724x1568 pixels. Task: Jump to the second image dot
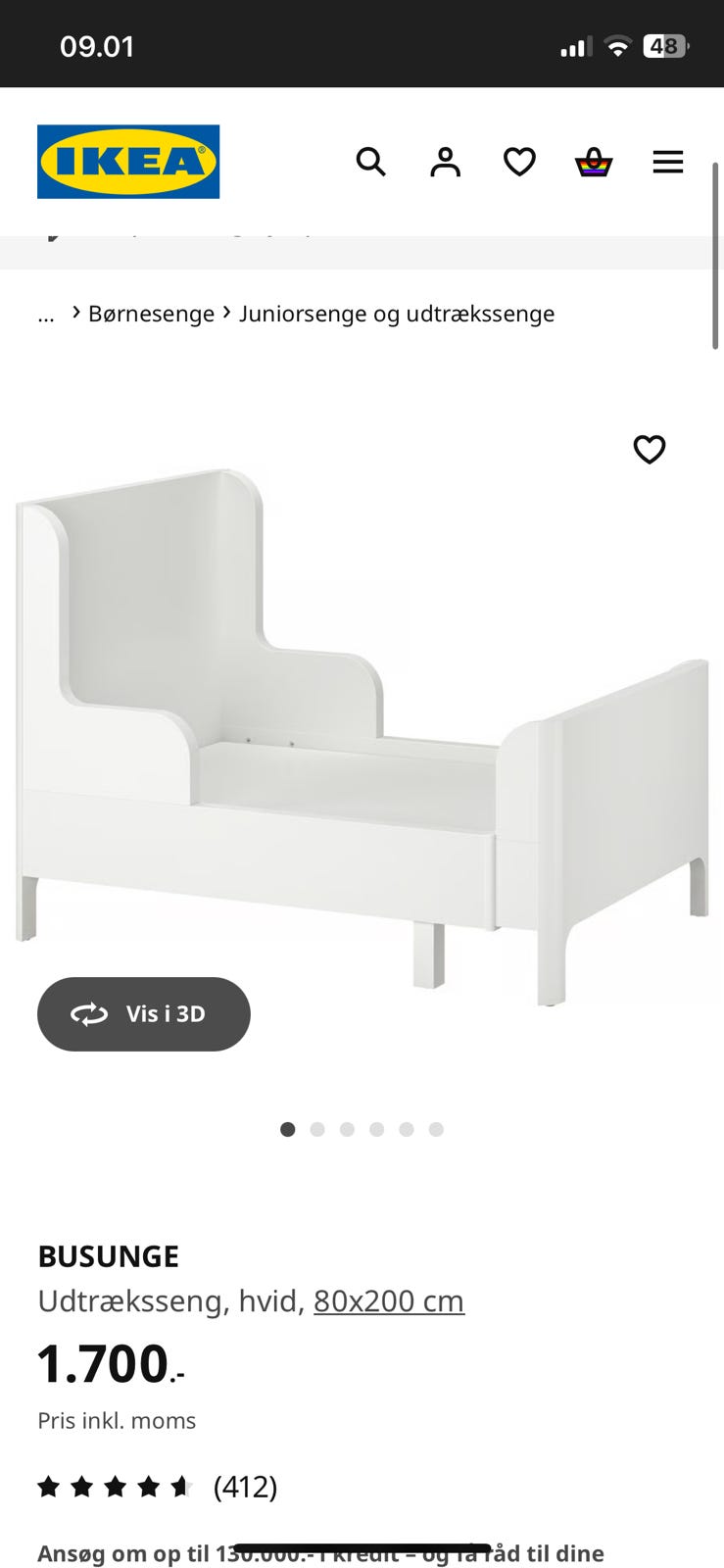click(x=317, y=1130)
